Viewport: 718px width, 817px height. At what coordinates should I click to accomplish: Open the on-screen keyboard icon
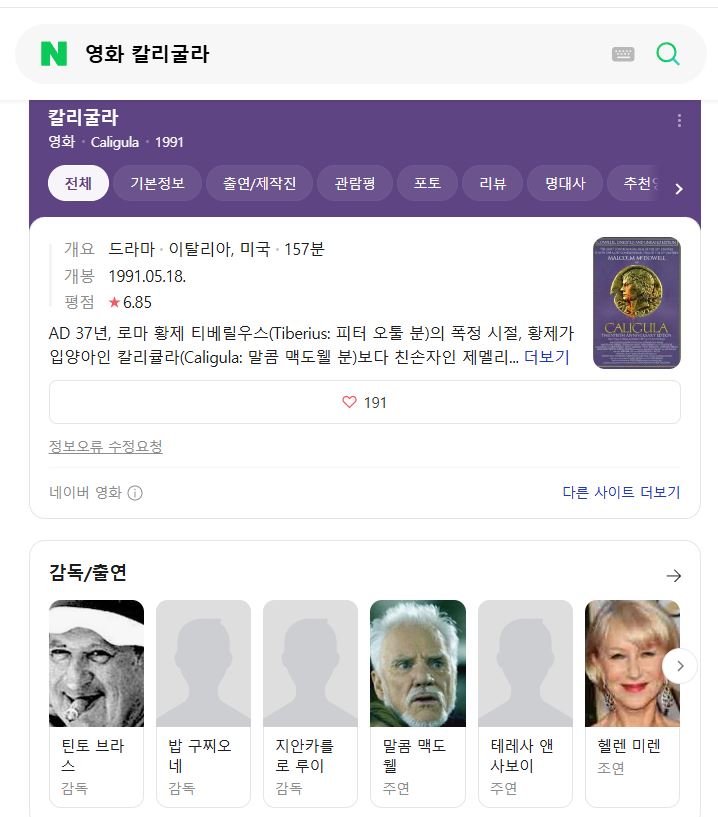pyautogui.click(x=623, y=54)
